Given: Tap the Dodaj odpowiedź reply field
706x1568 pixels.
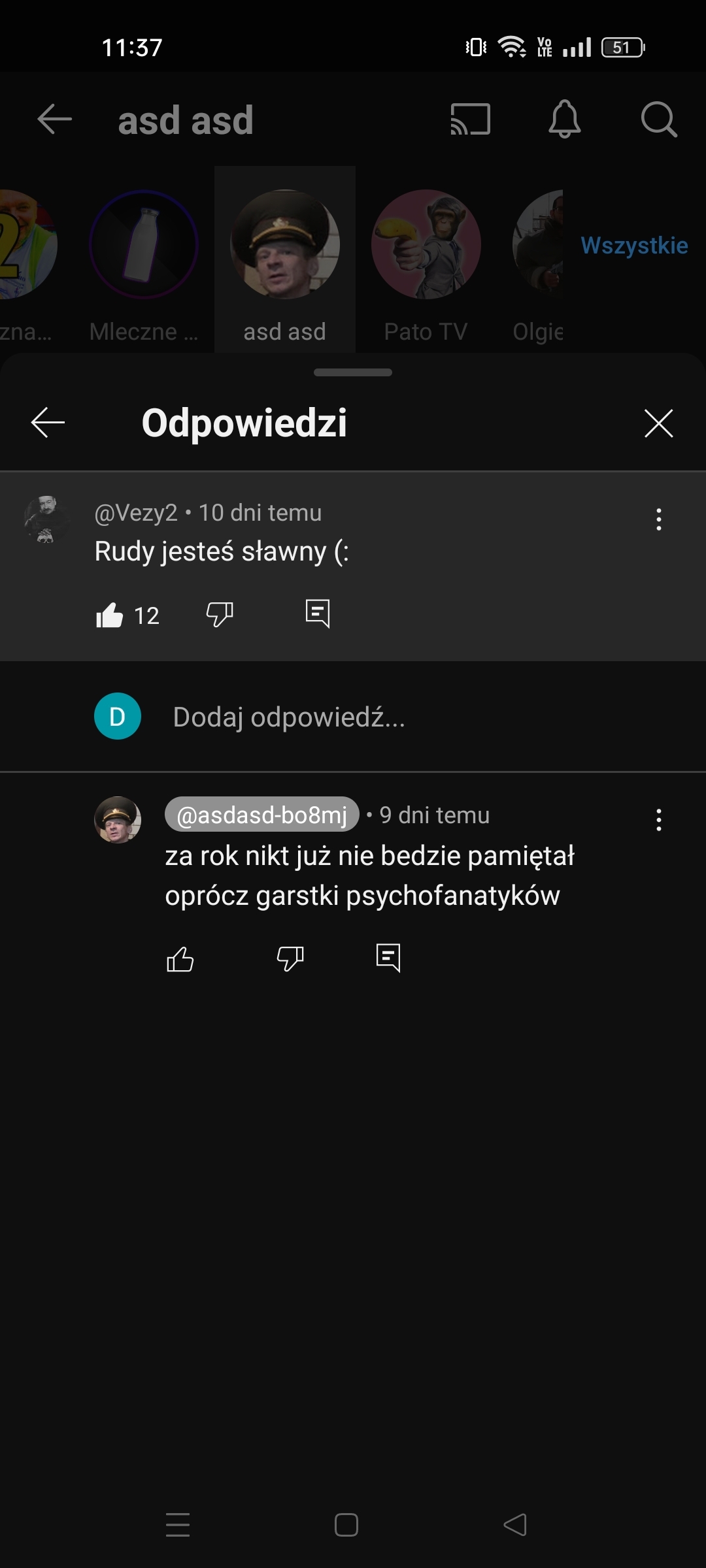Looking at the screenshot, I should 288,717.
